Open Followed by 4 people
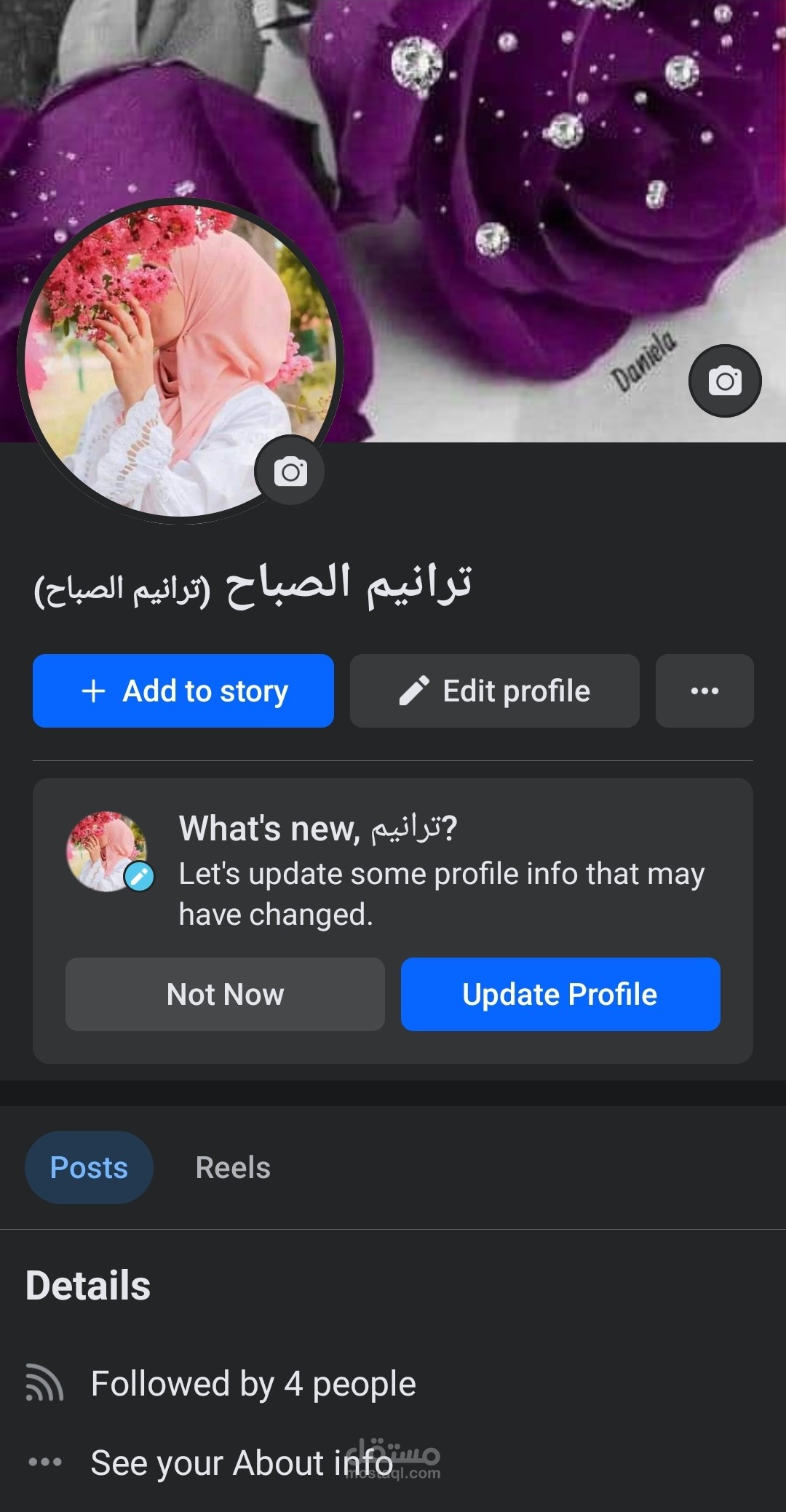This screenshot has height=1512, width=786. [x=253, y=1383]
